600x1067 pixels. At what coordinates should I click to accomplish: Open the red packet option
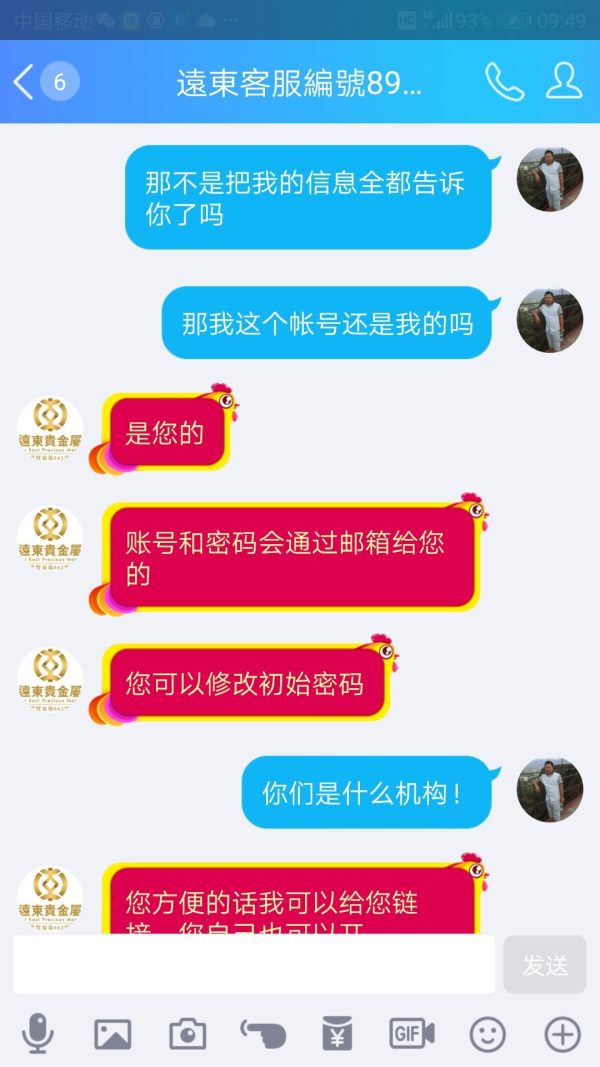[337, 1034]
